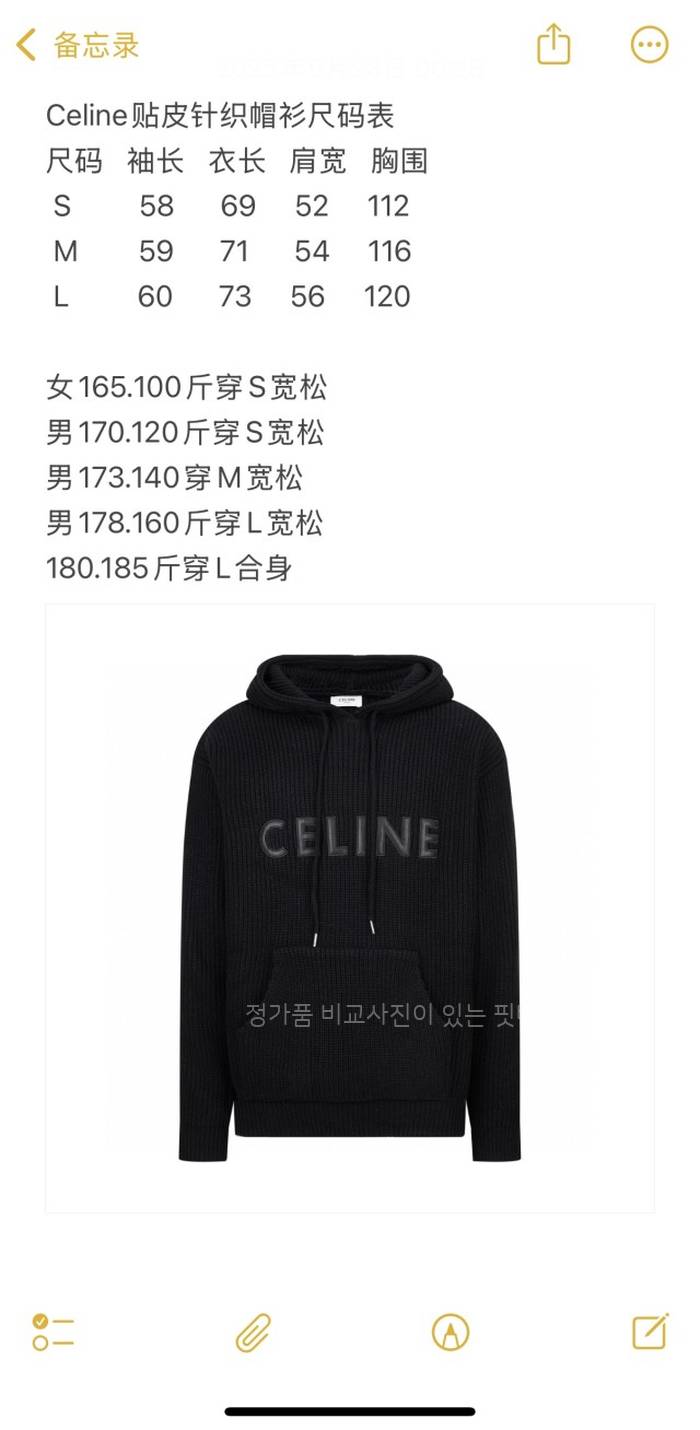Add a checklist to the note
The width and height of the screenshot is (700, 1430).
tap(53, 1332)
